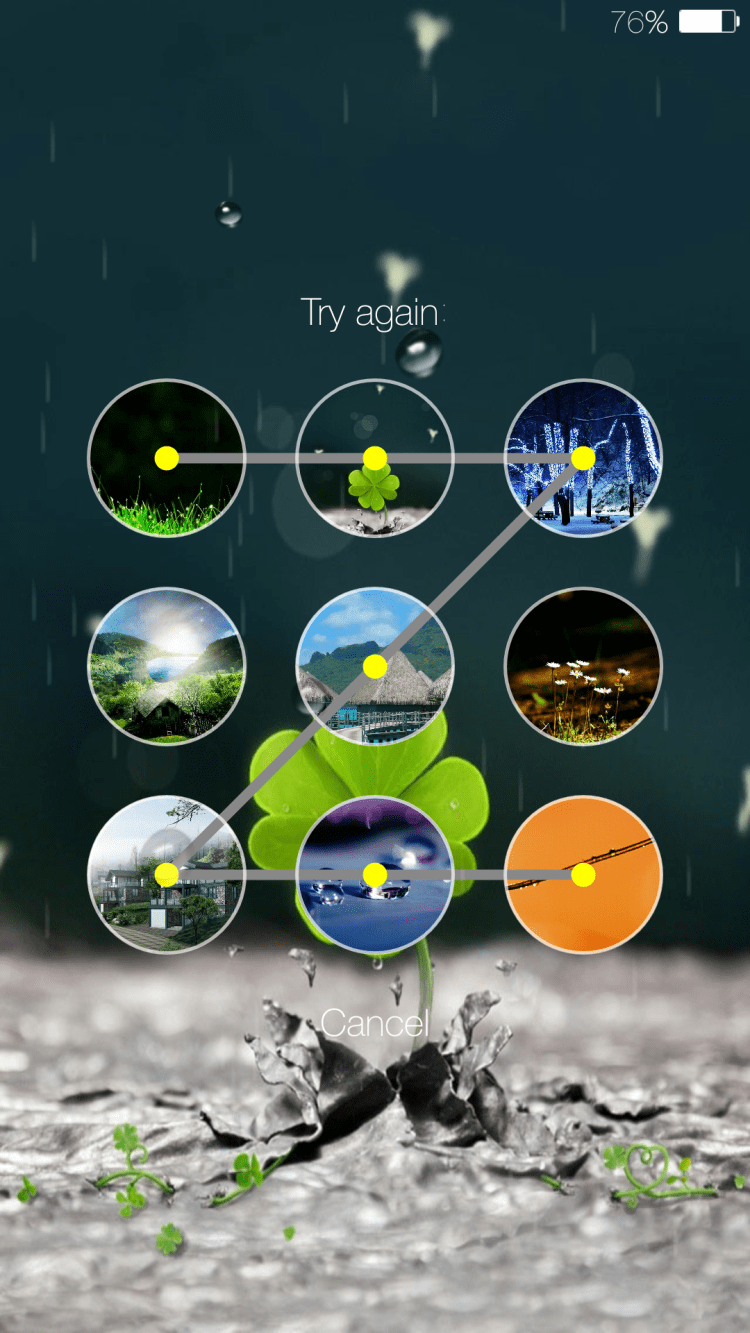Tap the Cancel button
Viewport: 750px width, 1333px height.
[374, 1022]
